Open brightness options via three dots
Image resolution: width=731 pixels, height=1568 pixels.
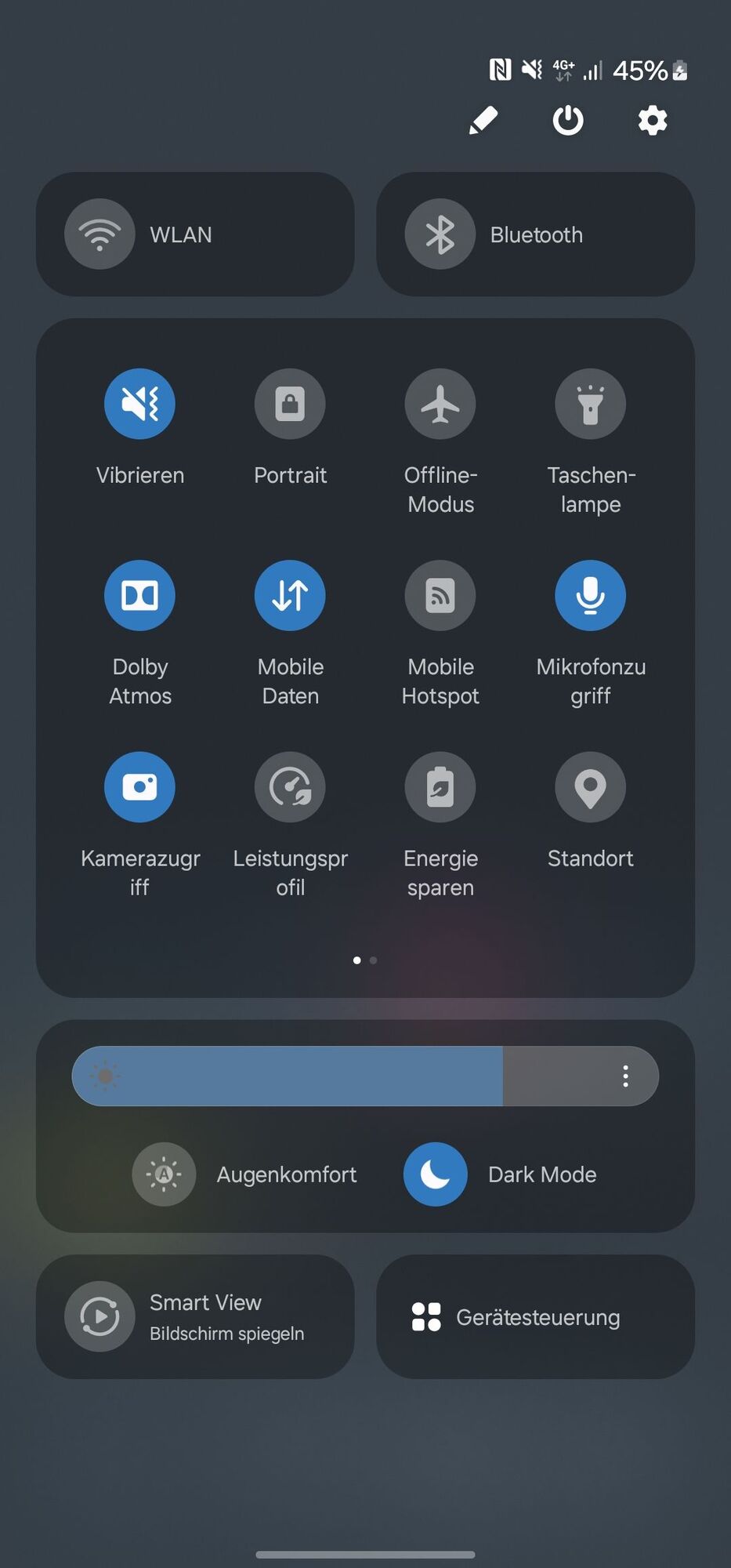(x=625, y=1076)
